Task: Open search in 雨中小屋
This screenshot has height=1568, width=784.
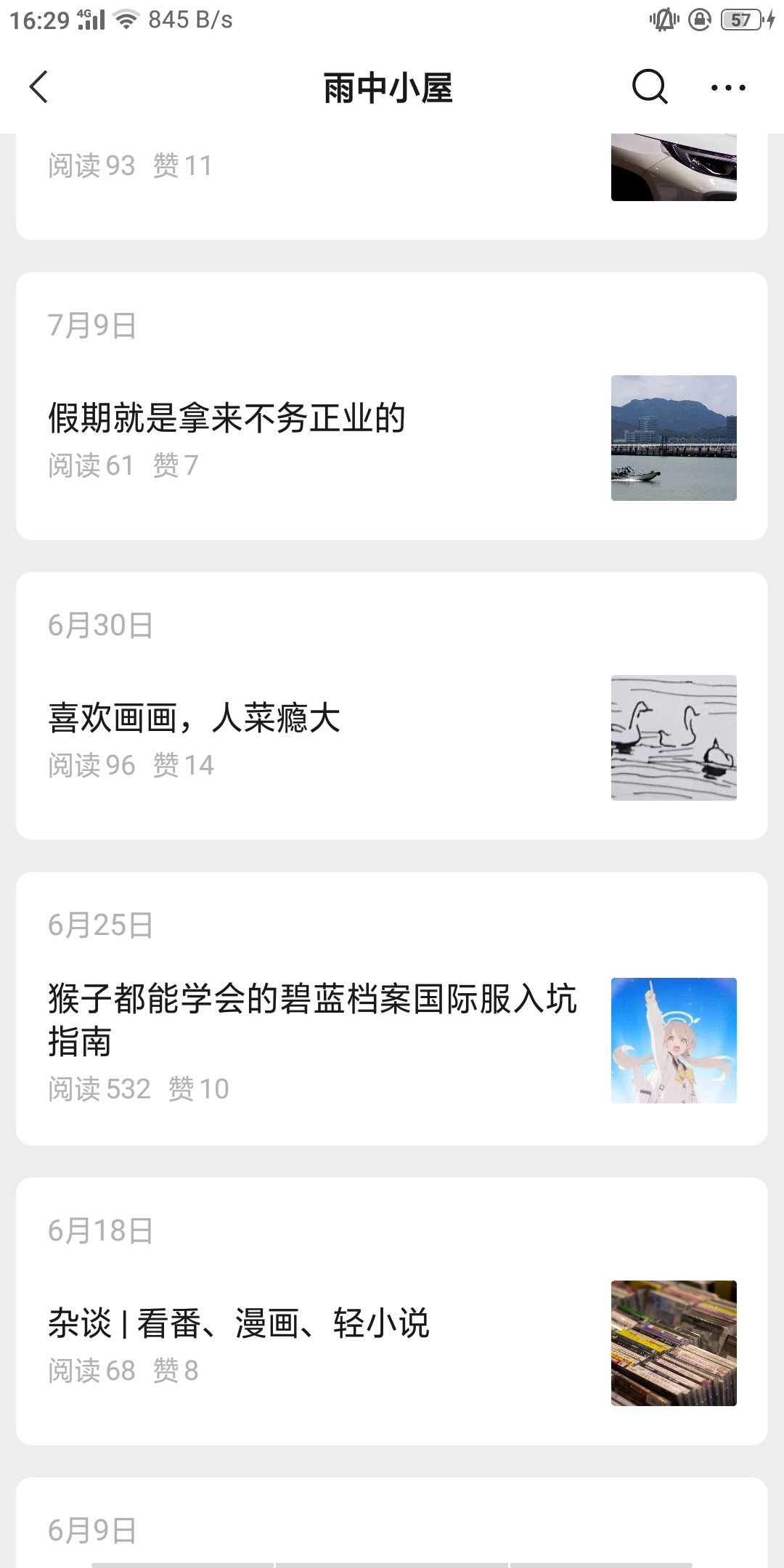Action: pyautogui.click(x=649, y=88)
